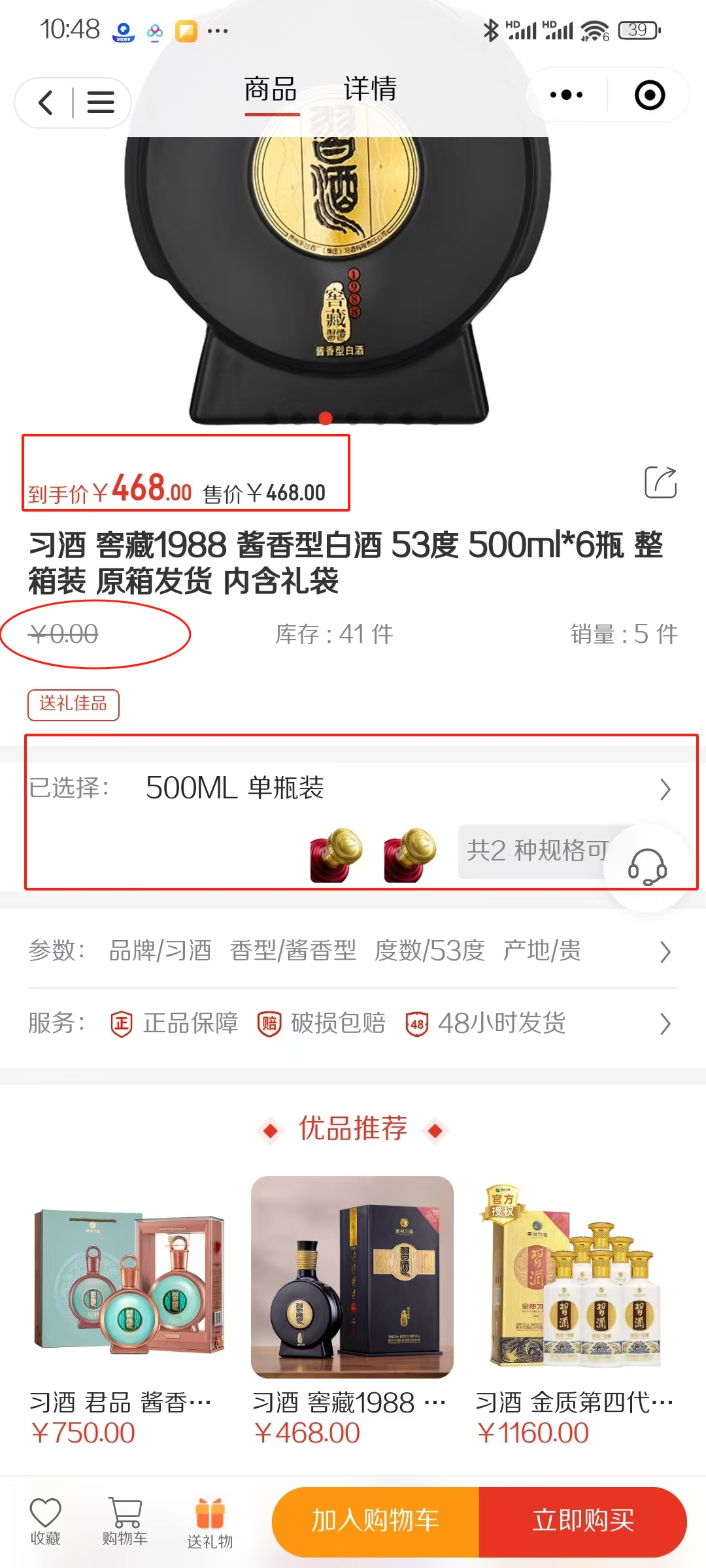Select the 商品 tab
The width and height of the screenshot is (706, 1568).
point(271,90)
